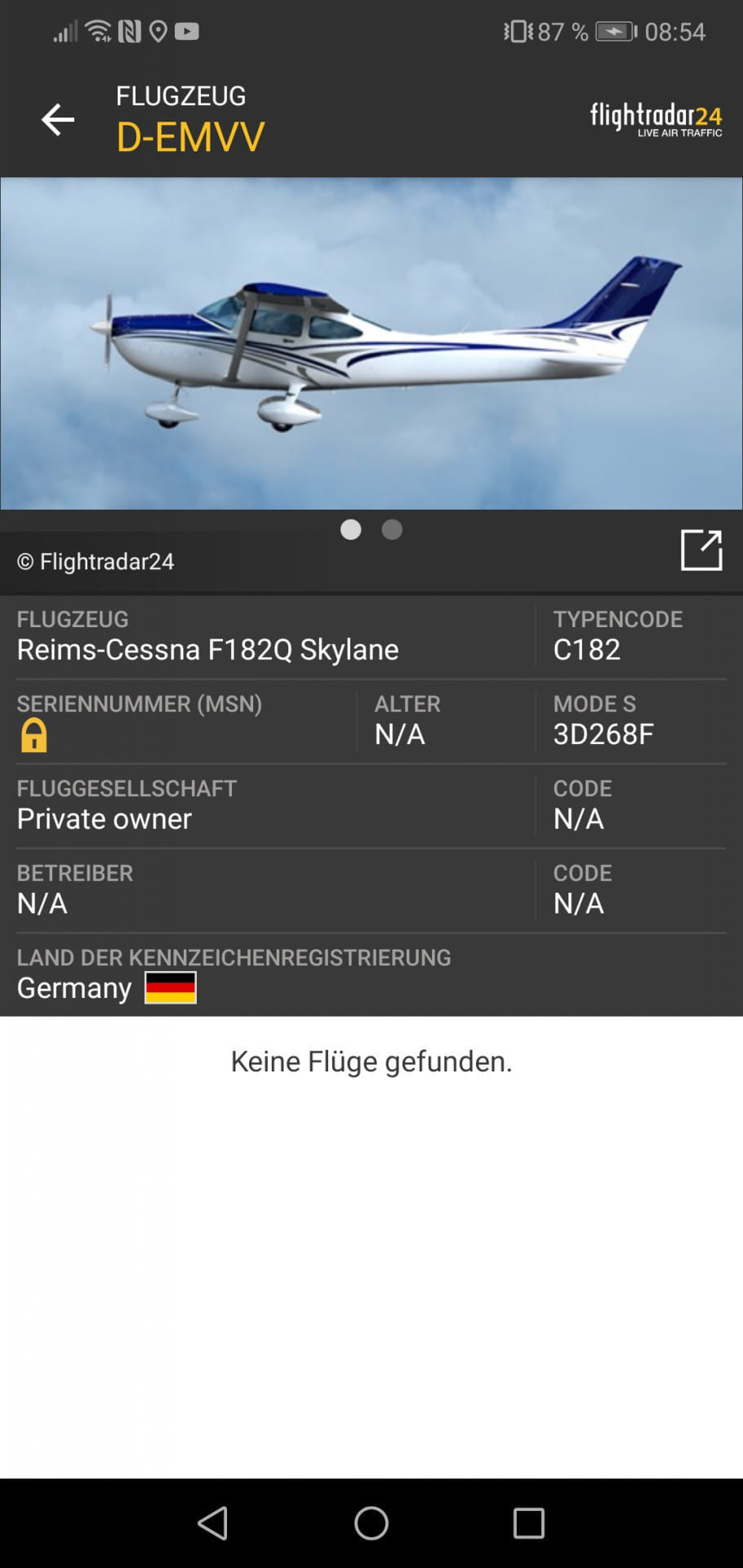This screenshot has height=1568, width=743.
Task: Tap the Android home circle button
Action: [x=371, y=1523]
